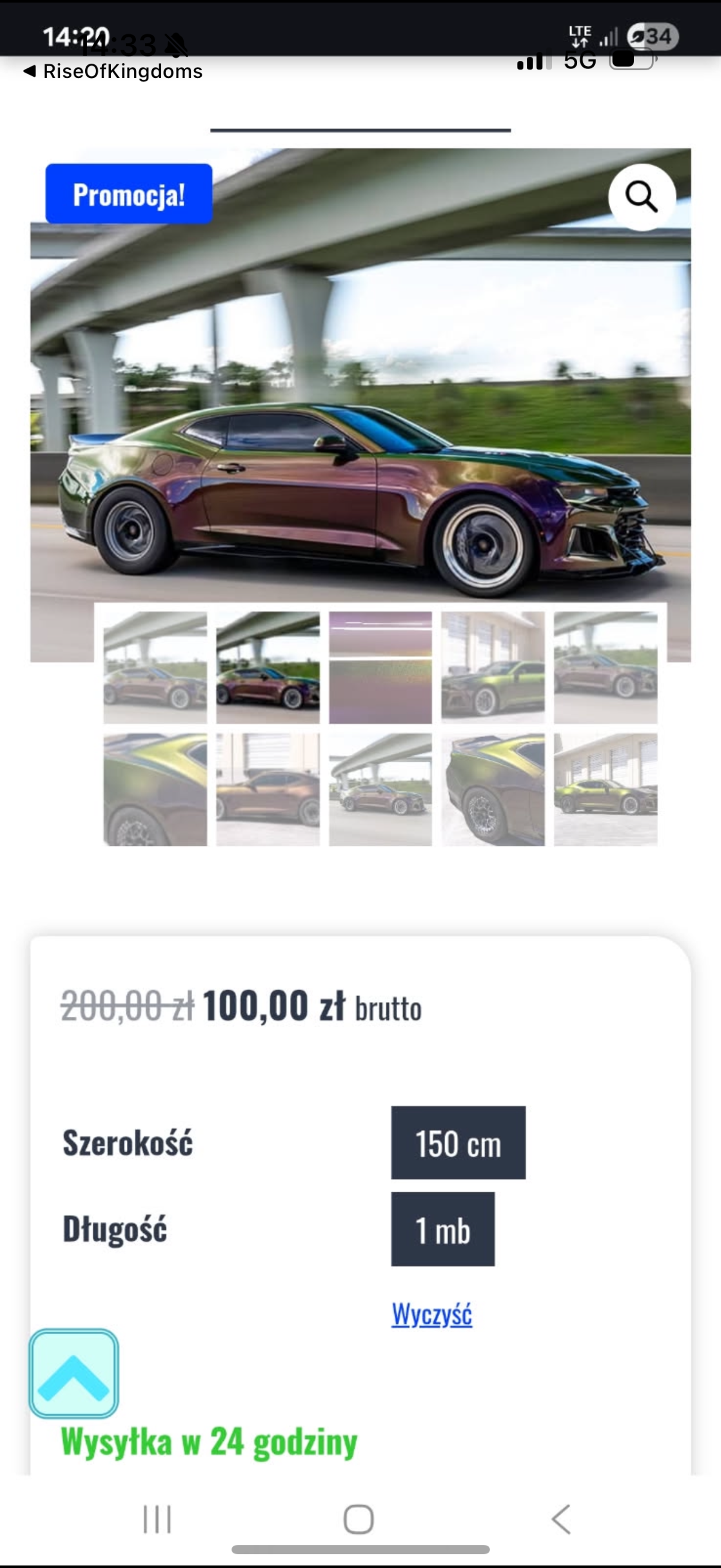Return to RiseOfKingdoms via the back arrow
This screenshot has width=721, height=1568.
pyautogui.click(x=113, y=71)
